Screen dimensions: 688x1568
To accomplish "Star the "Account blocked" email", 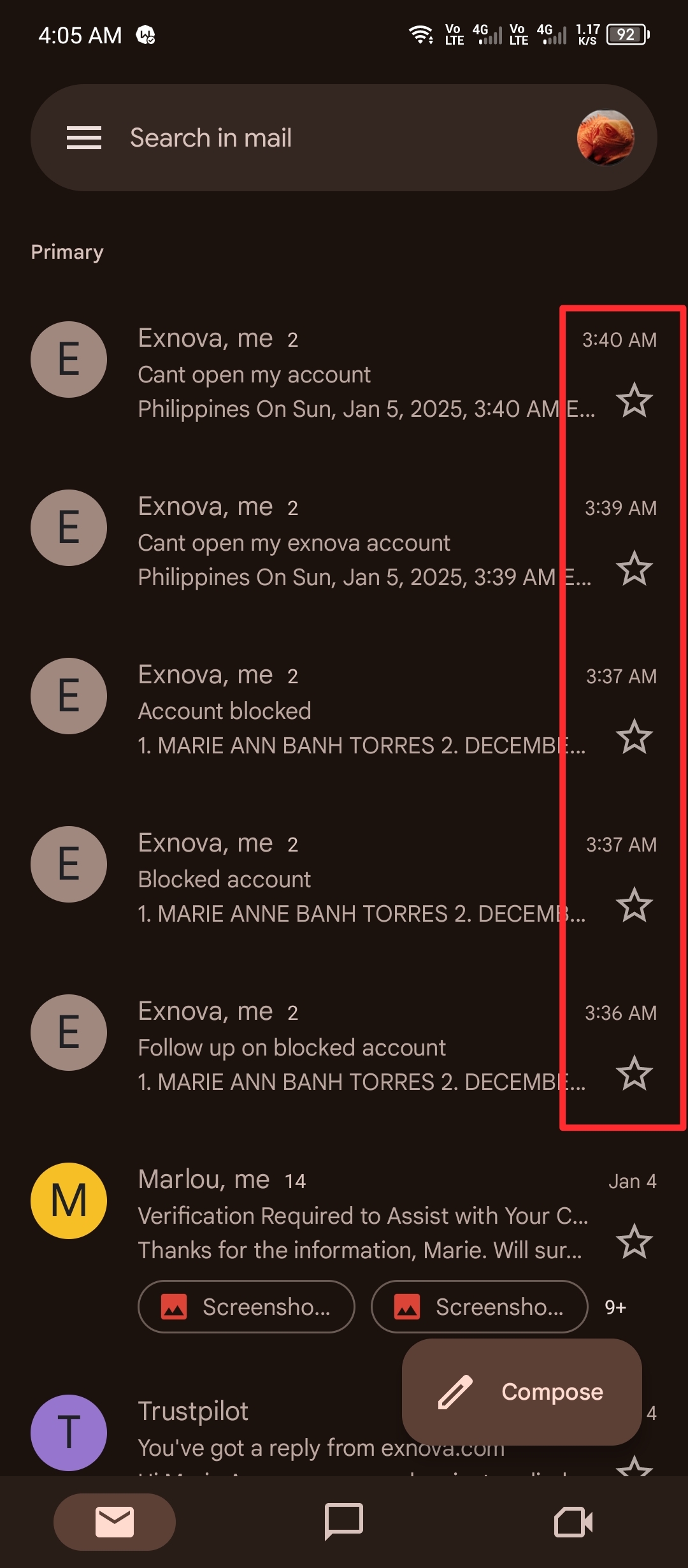I will [x=634, y=737].
